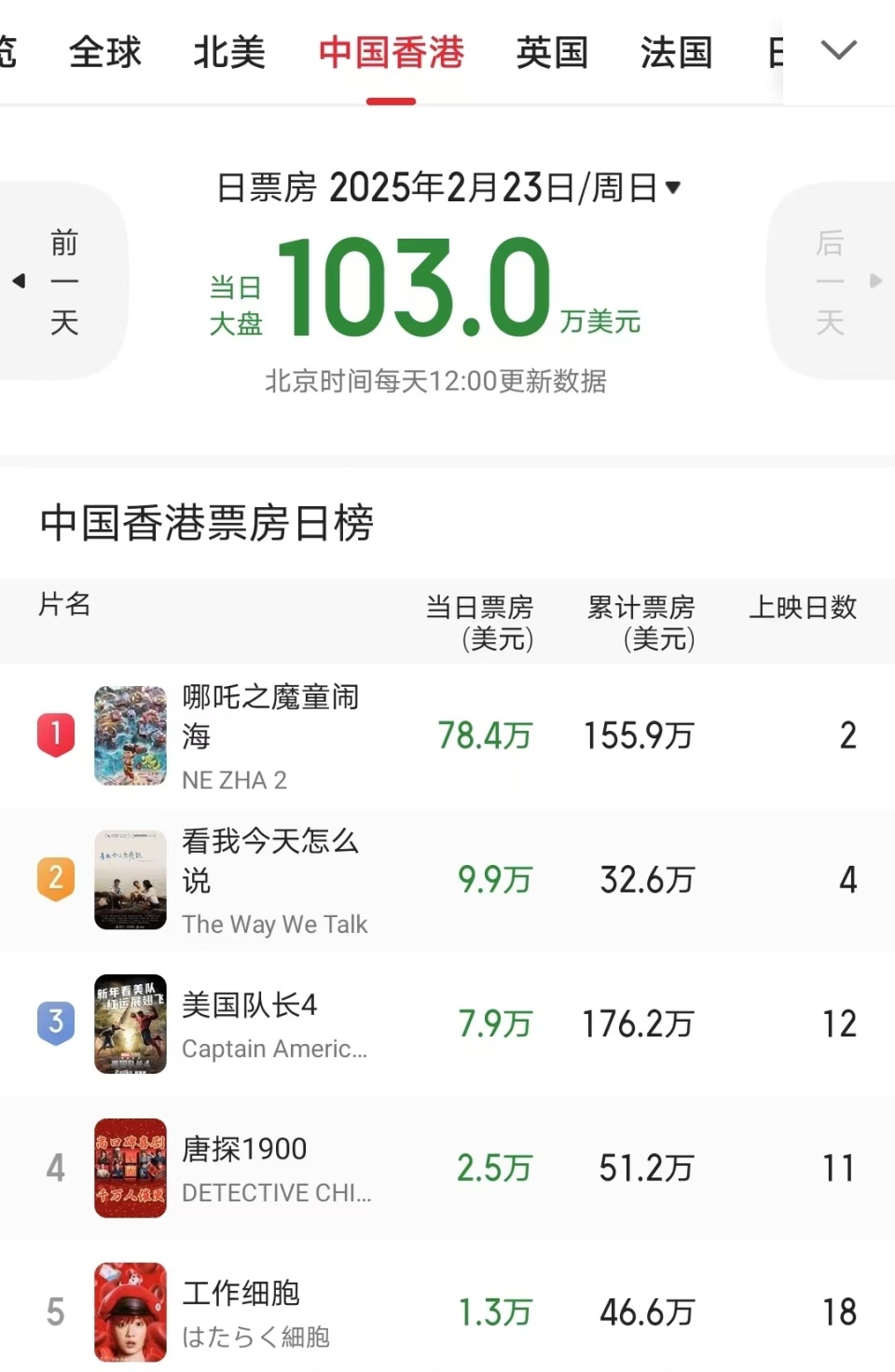Select the 法国 region tab
This screenshot has width=895, height=1372.
coord(676,53)
